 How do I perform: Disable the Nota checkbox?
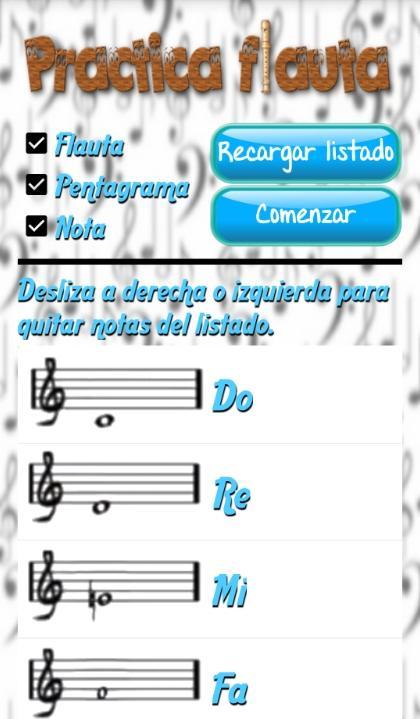click(x=36, y=227)
